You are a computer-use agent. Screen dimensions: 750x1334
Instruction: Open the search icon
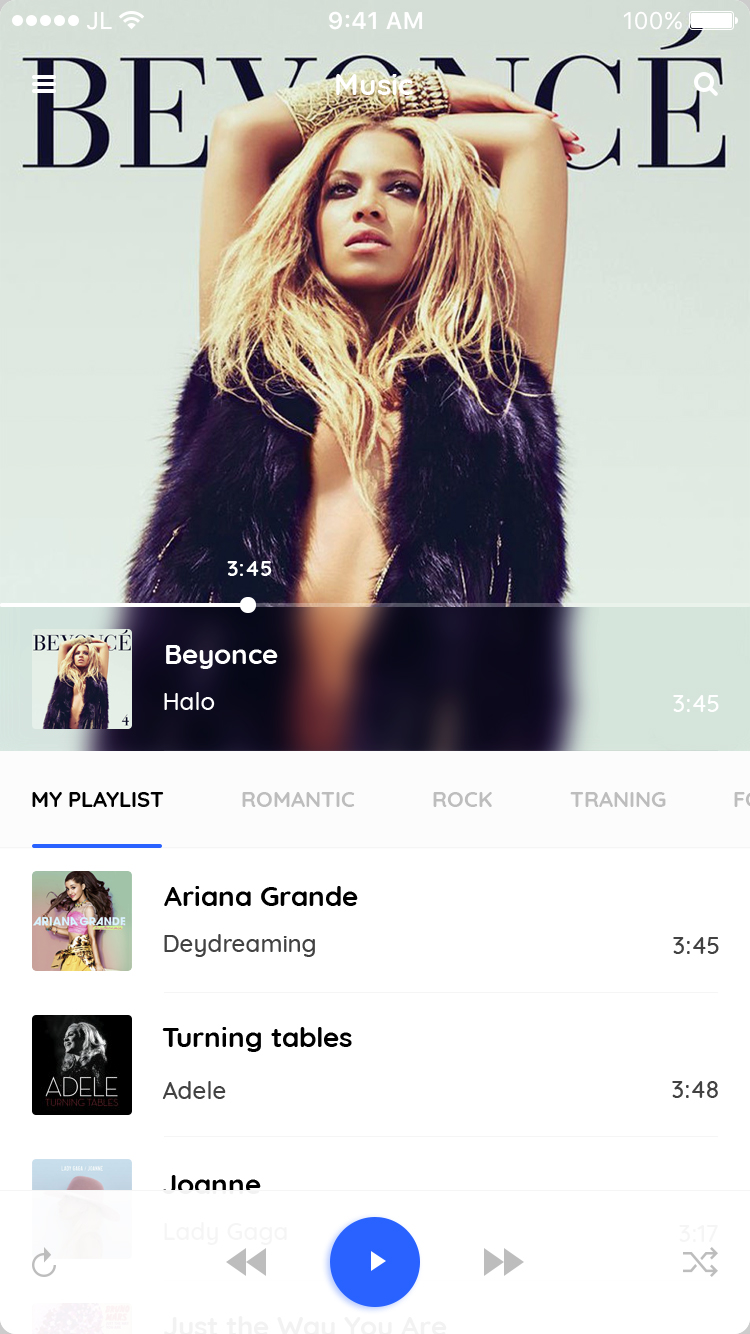[x=706, y=84]
